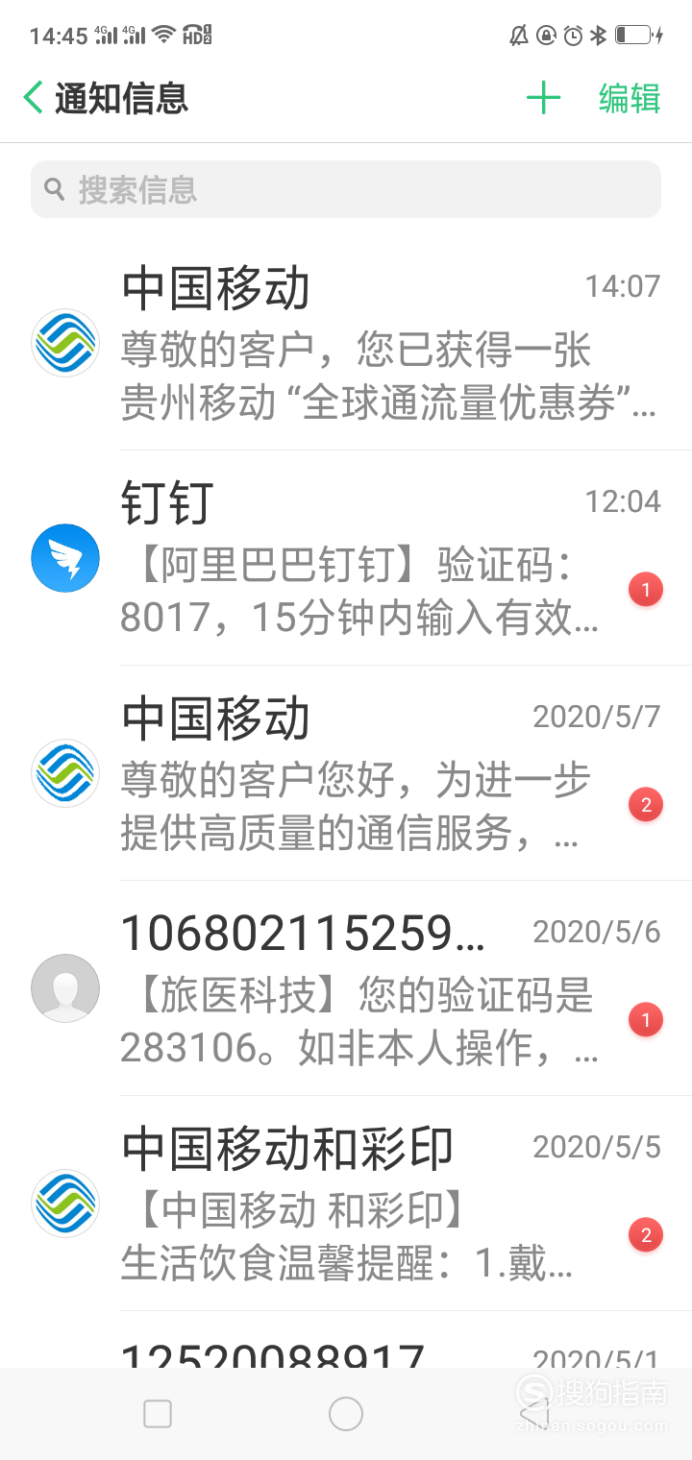
Task: Open the 中国移动和彩印 thread
Action: click(346, 1203)
